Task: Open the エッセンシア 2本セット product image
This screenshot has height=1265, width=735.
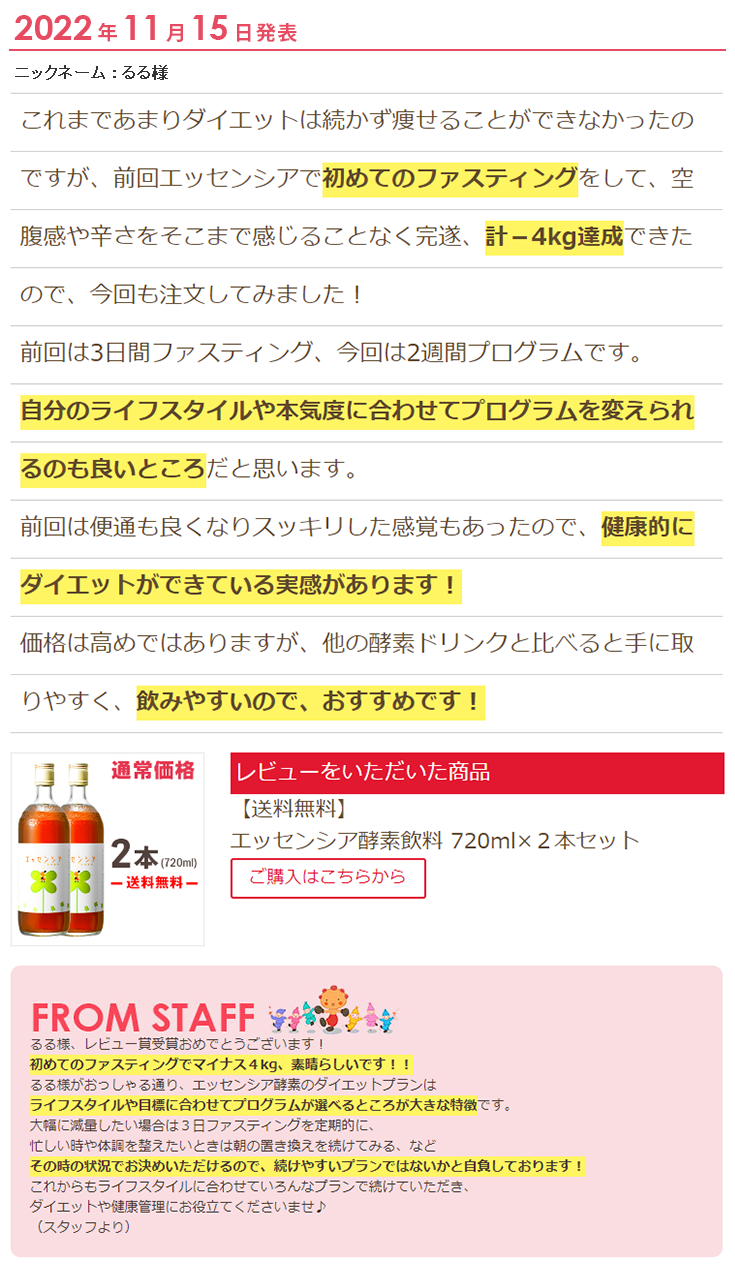Action: (x=108, y=849)
